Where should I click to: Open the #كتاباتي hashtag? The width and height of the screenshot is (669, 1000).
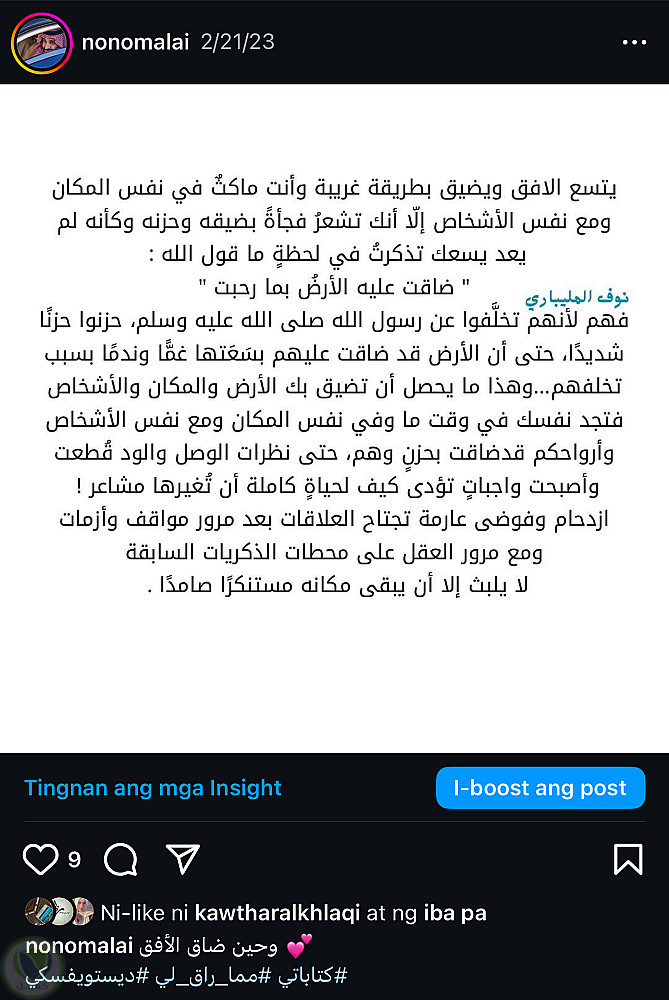303,975
